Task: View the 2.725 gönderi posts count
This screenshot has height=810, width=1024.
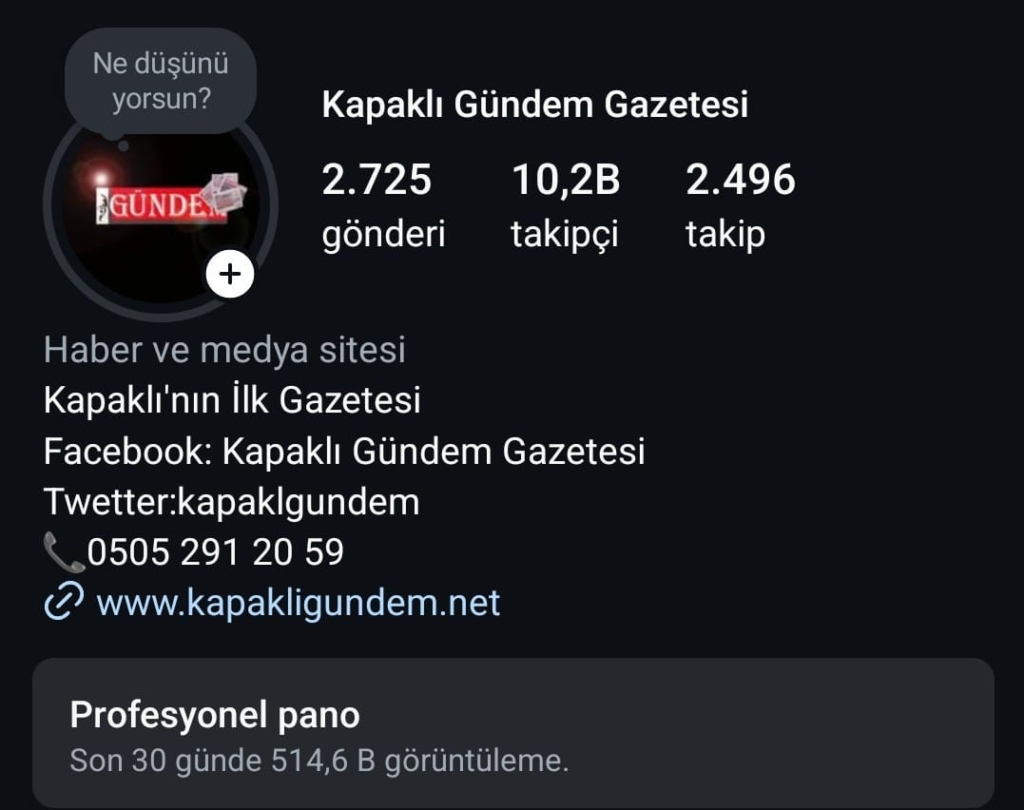Action: click(383, 206)
